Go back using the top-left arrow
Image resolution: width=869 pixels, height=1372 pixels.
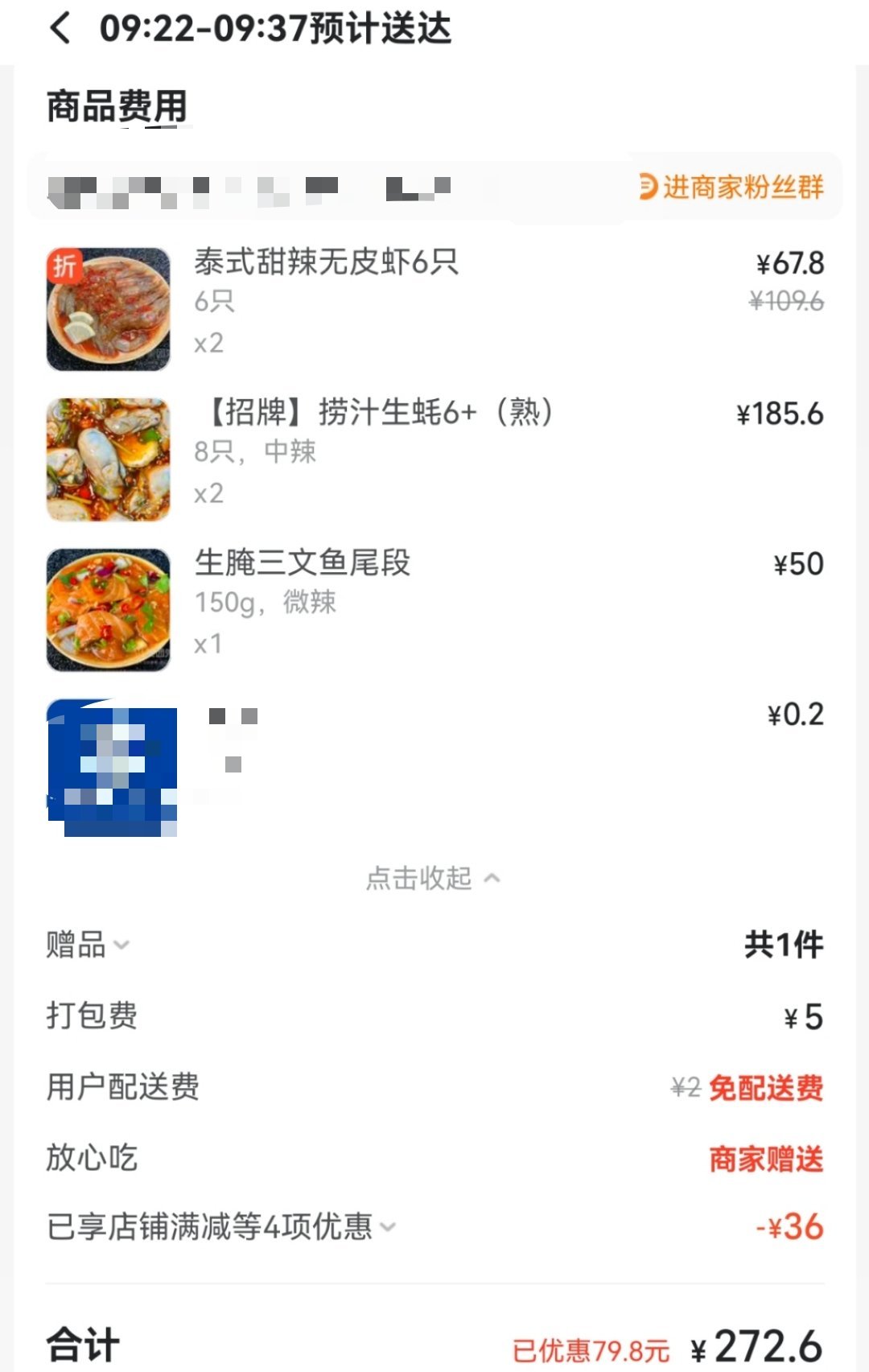pyautogui.click(x=60, y=28)
